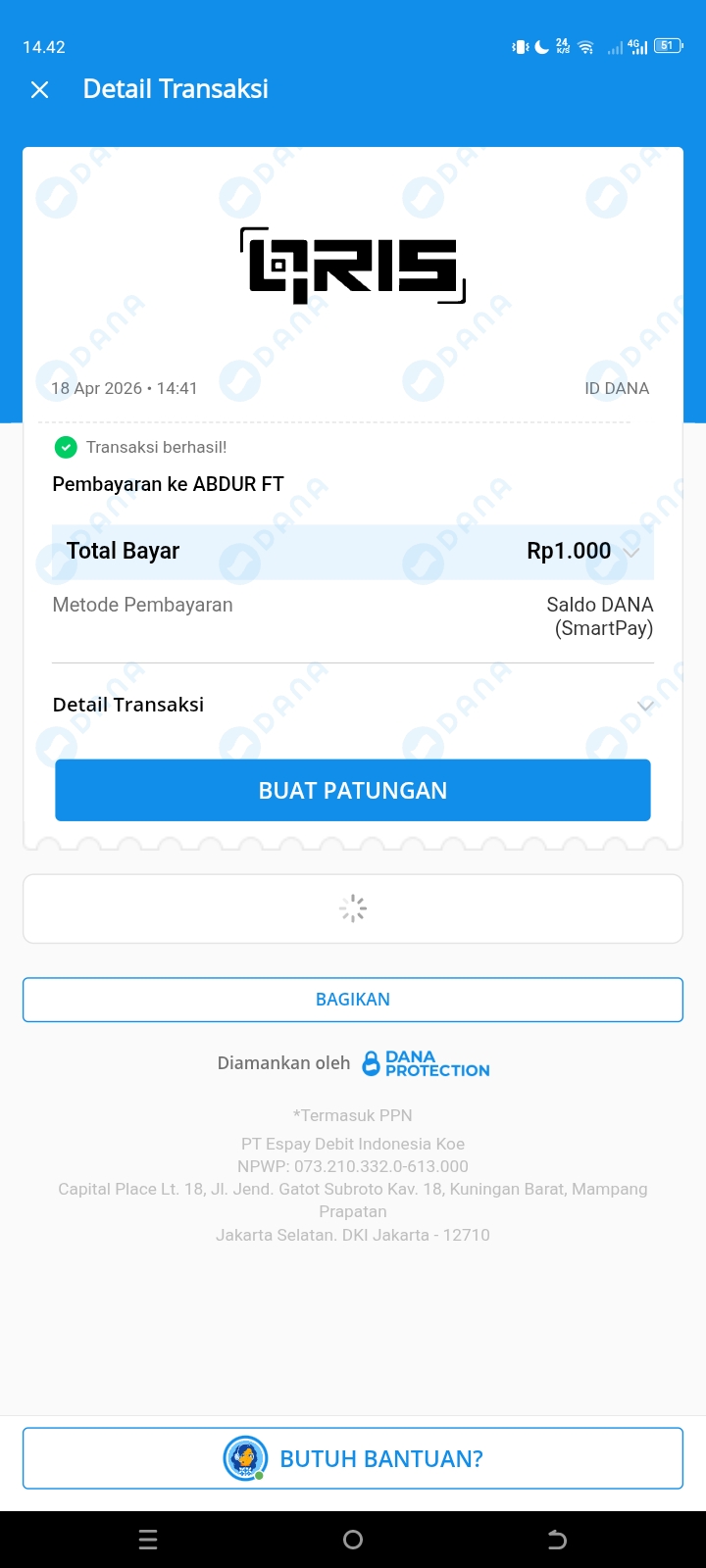This screenshot has width=706, height=1568.
Task: Close the Detail Transaksi screen
Action: pyautogui.click(x=40, y=90)
